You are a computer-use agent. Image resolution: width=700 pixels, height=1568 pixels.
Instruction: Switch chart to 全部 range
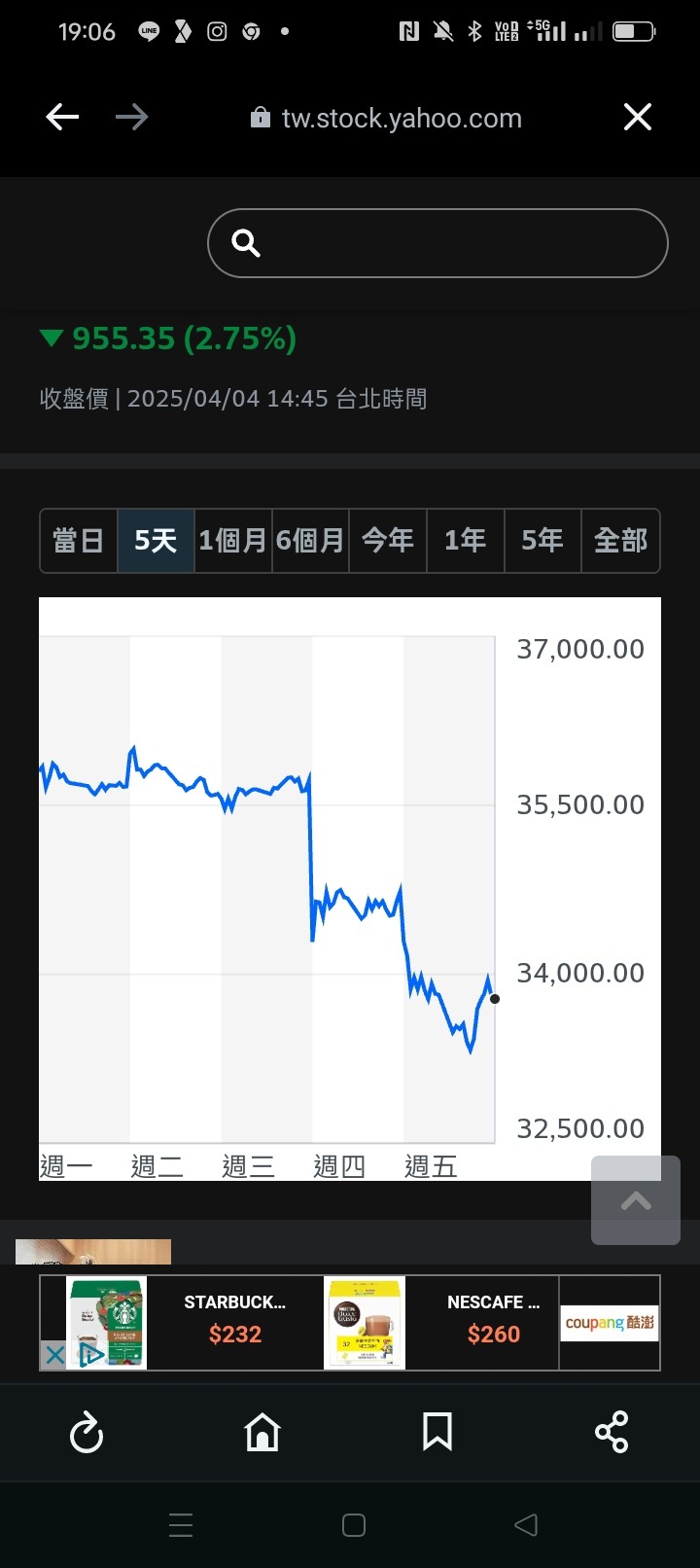[x=620, y=541]
